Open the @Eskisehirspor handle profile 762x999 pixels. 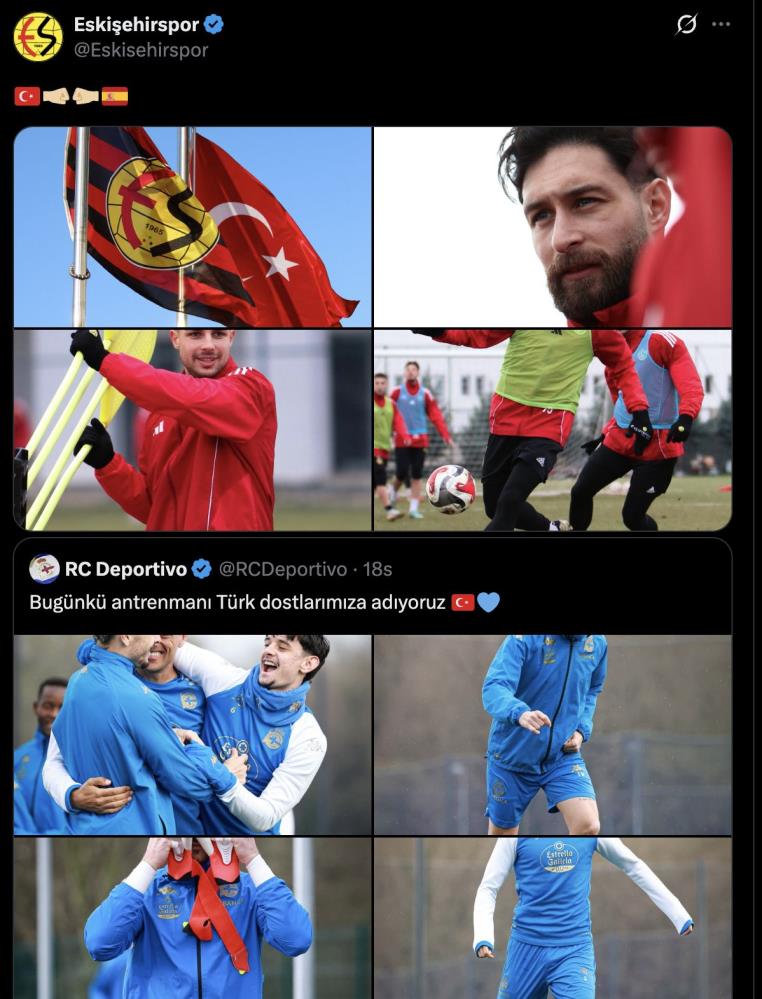pos(141,49)
